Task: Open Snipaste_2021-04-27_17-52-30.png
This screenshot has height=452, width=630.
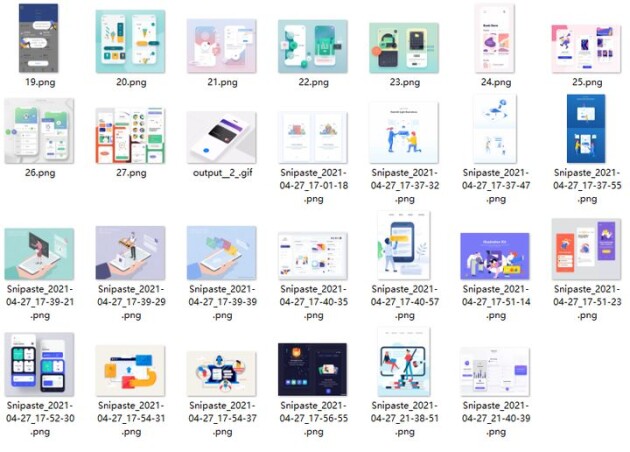Action: (x=39, y=364)
